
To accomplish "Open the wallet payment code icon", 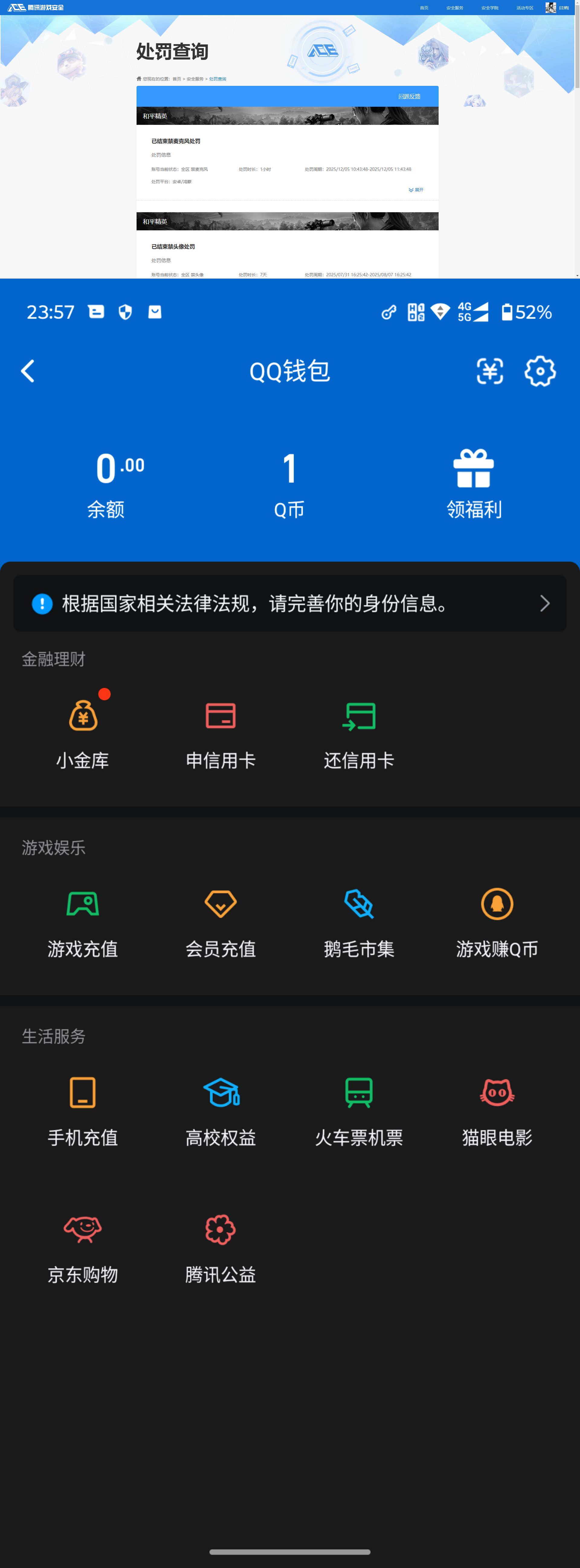I will (x=490, y=371).
